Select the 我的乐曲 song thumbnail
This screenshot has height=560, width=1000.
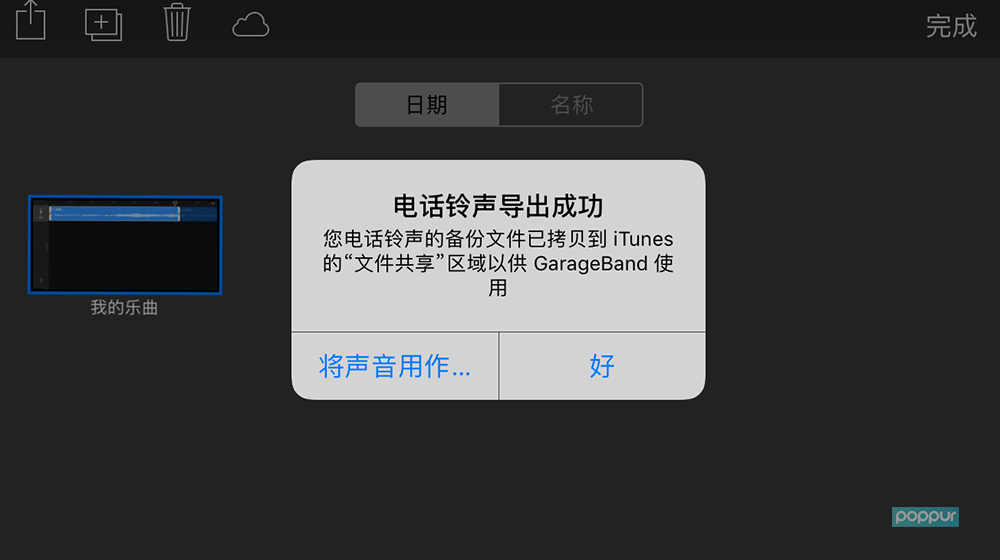point(125,245)
